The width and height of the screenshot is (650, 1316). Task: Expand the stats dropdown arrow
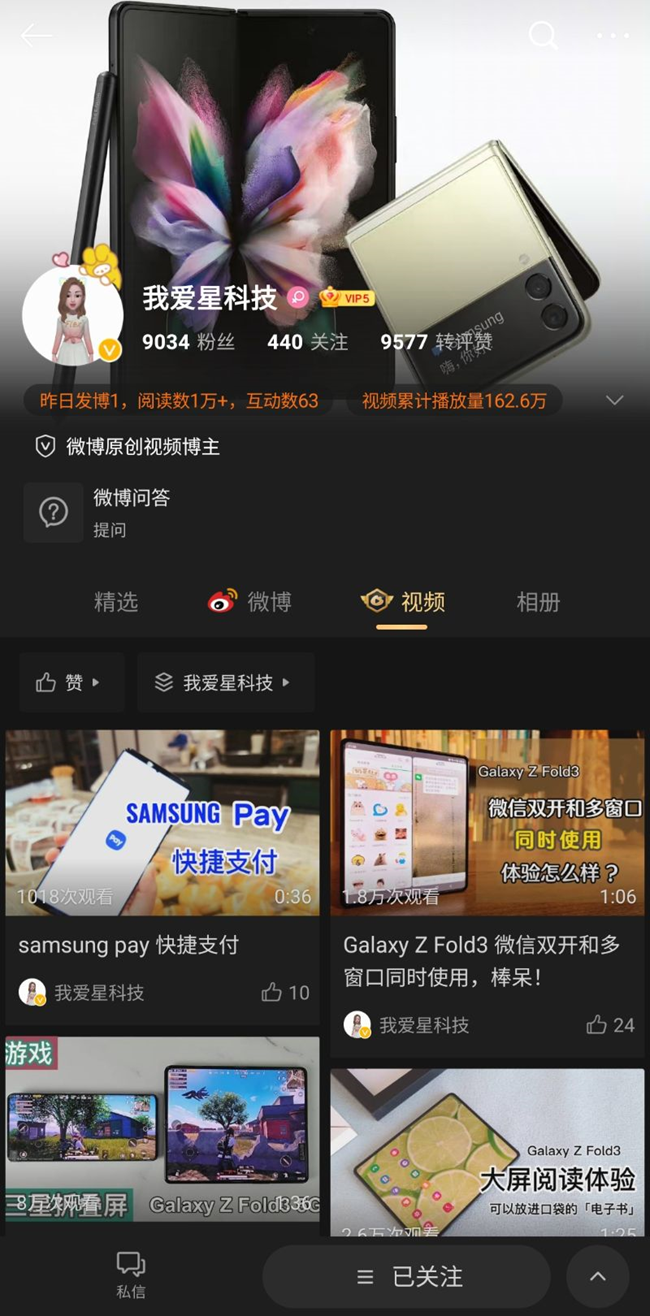pyautogui.click(x=614, y=401)
